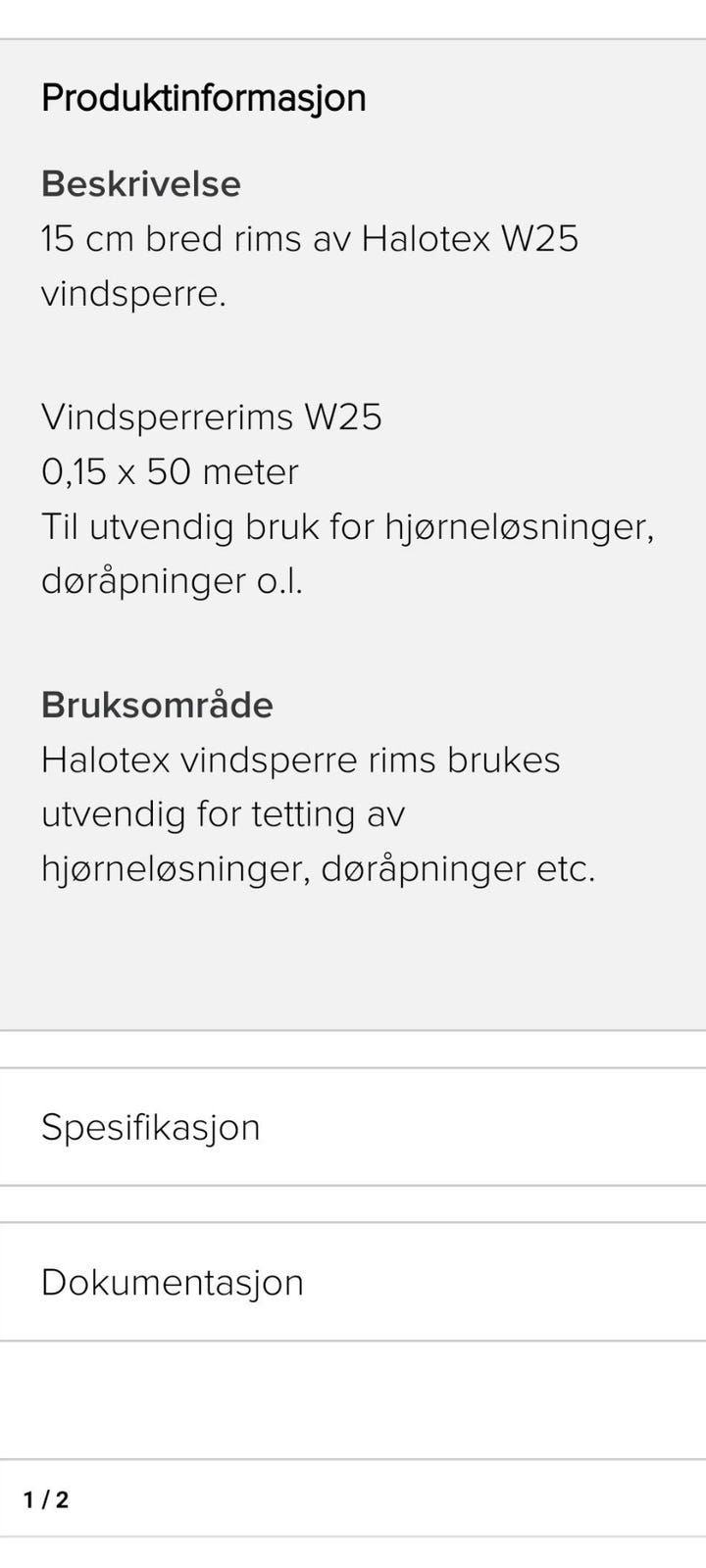Click the Bruksområde subheading
This screenshot has width=706, height=1568.
pyautogui.click(x=157, y=704)
